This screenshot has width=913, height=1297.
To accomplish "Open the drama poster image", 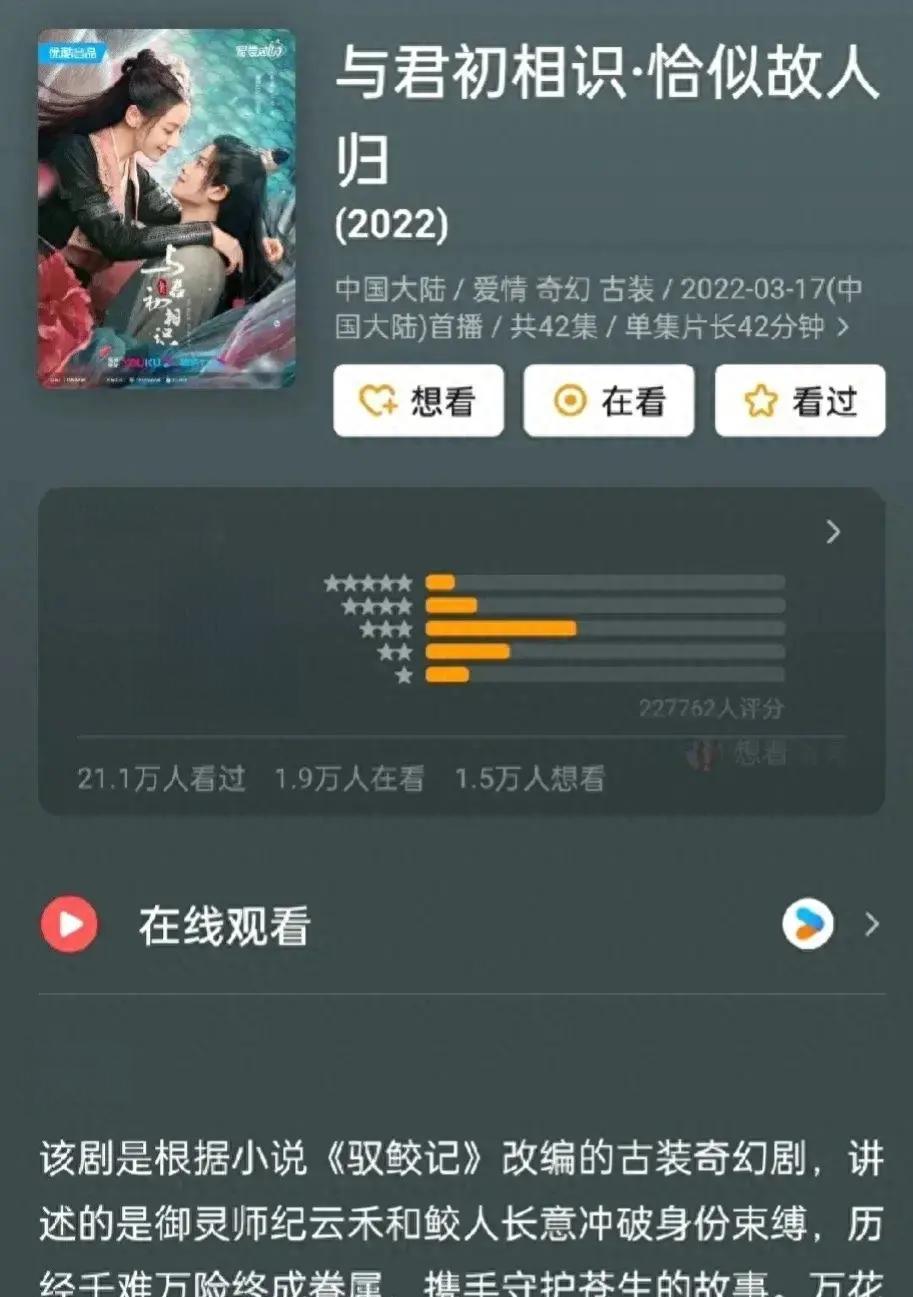I will click(166, 209).
